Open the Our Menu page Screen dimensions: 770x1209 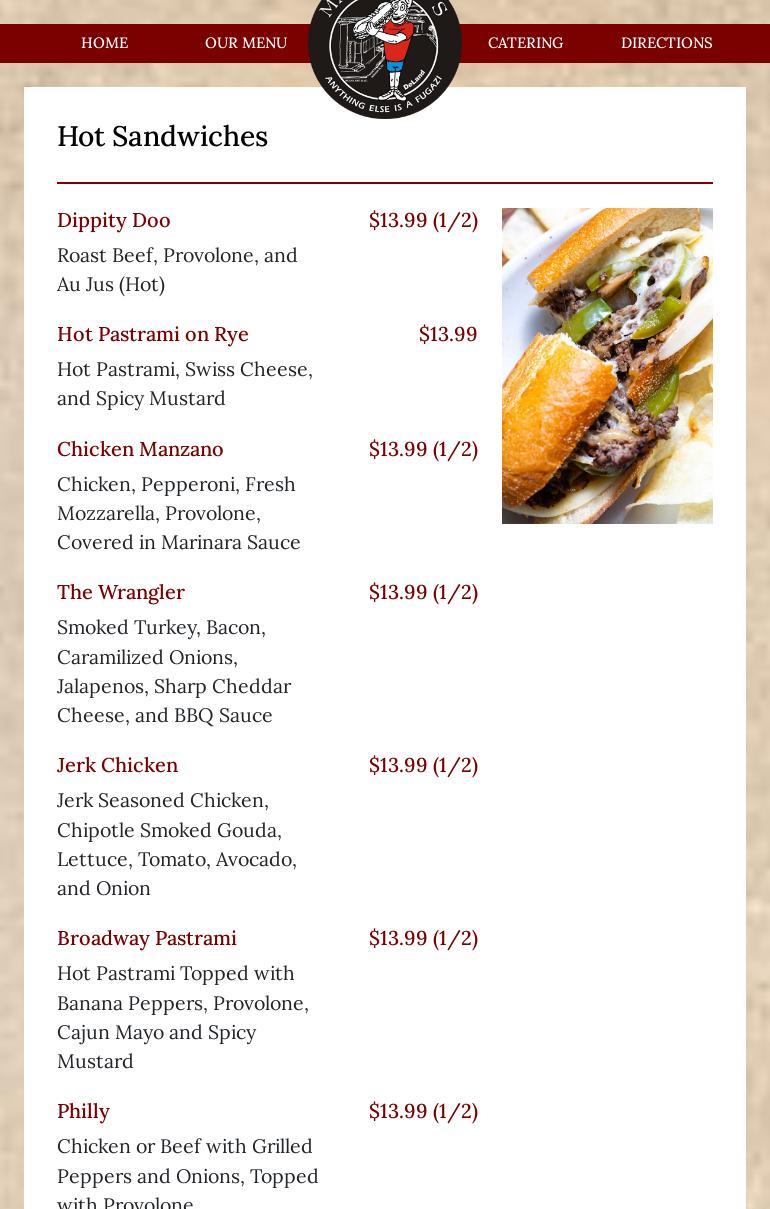tap(245, 43)
